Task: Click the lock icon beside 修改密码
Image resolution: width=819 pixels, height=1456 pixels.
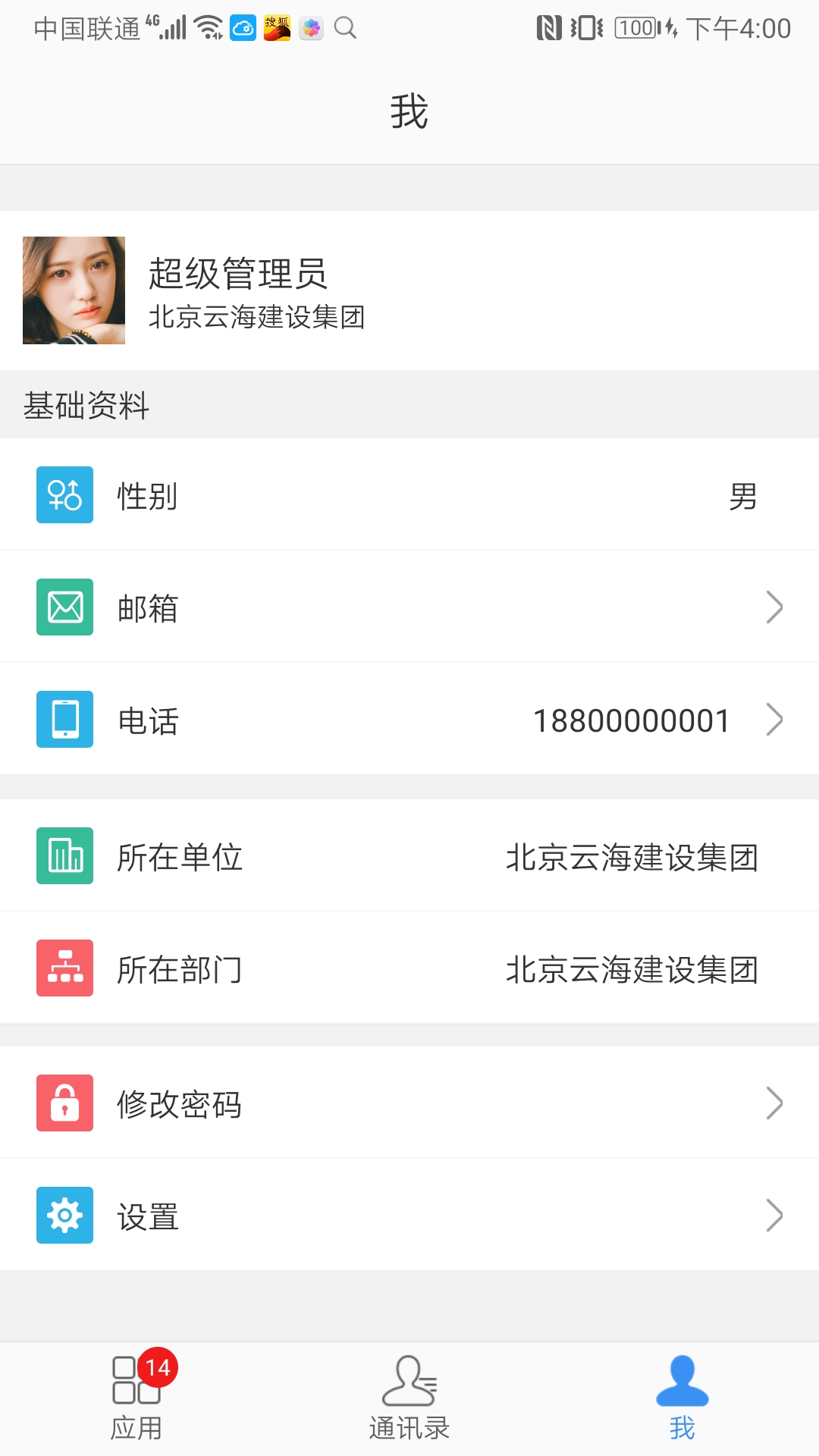Action: coord(64,1103)
